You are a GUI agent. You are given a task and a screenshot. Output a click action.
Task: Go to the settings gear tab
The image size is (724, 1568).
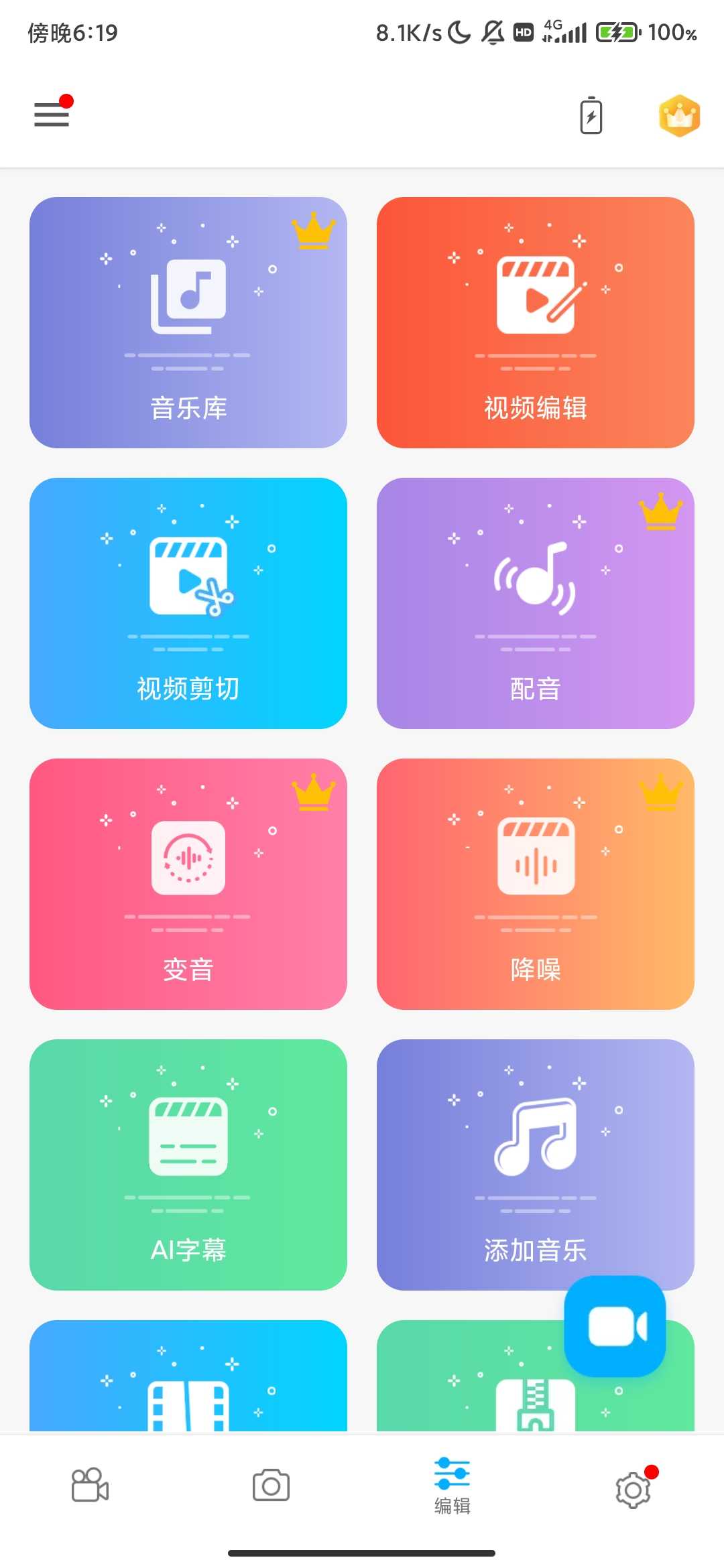point(633,1490)
